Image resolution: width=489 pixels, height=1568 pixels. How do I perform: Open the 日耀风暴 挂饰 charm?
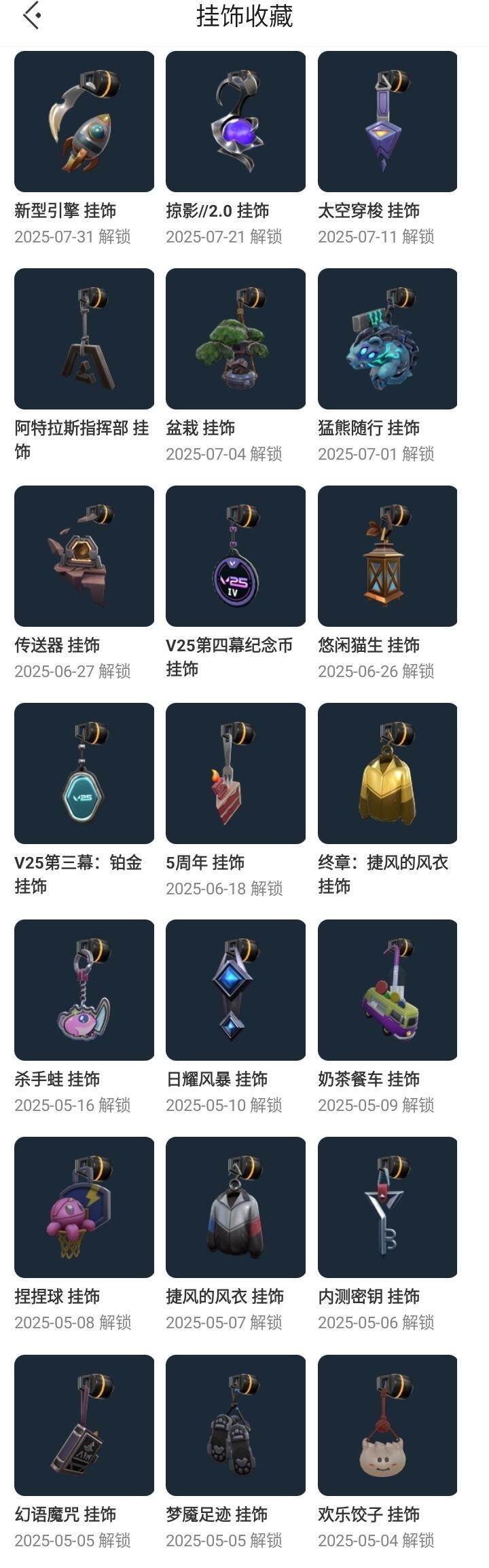(236, 990)
